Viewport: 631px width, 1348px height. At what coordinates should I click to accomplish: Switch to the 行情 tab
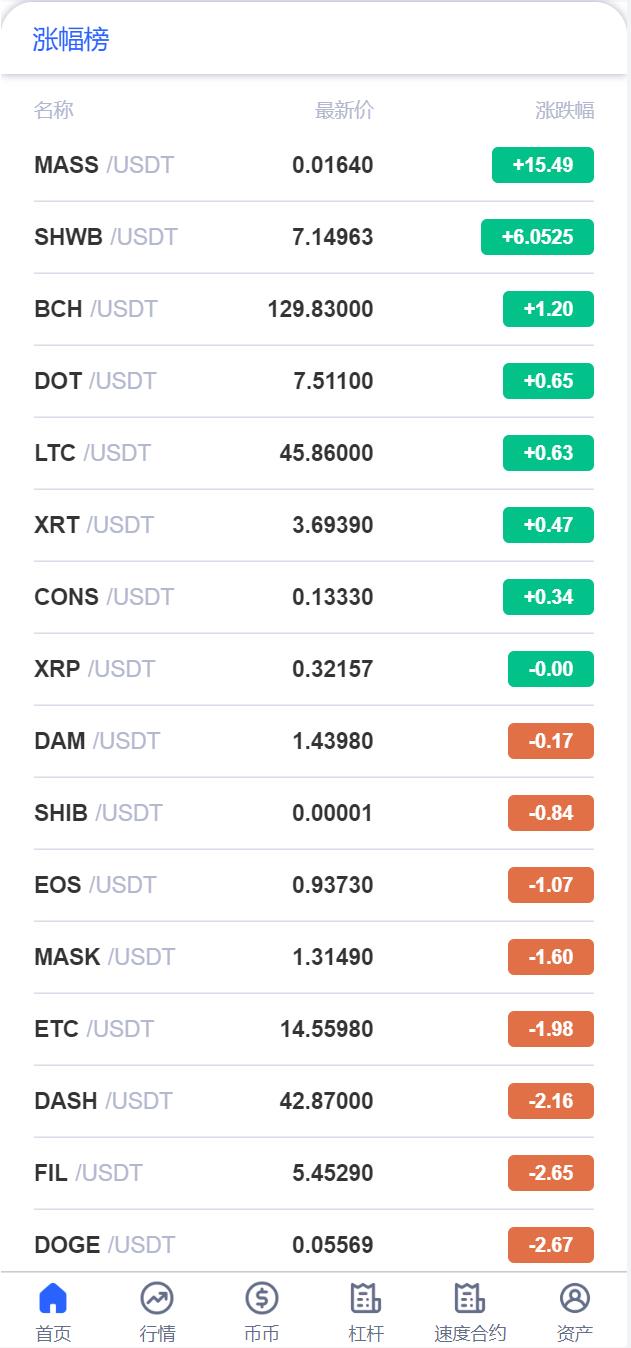[x=157, y=1311]
